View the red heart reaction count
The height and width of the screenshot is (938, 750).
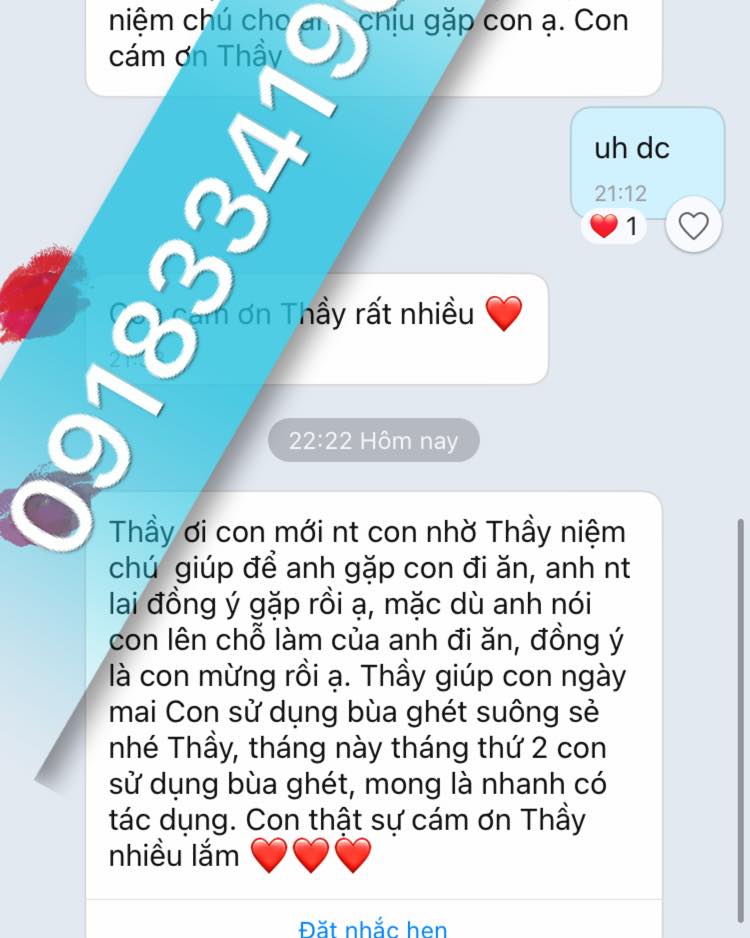point(614,227)
